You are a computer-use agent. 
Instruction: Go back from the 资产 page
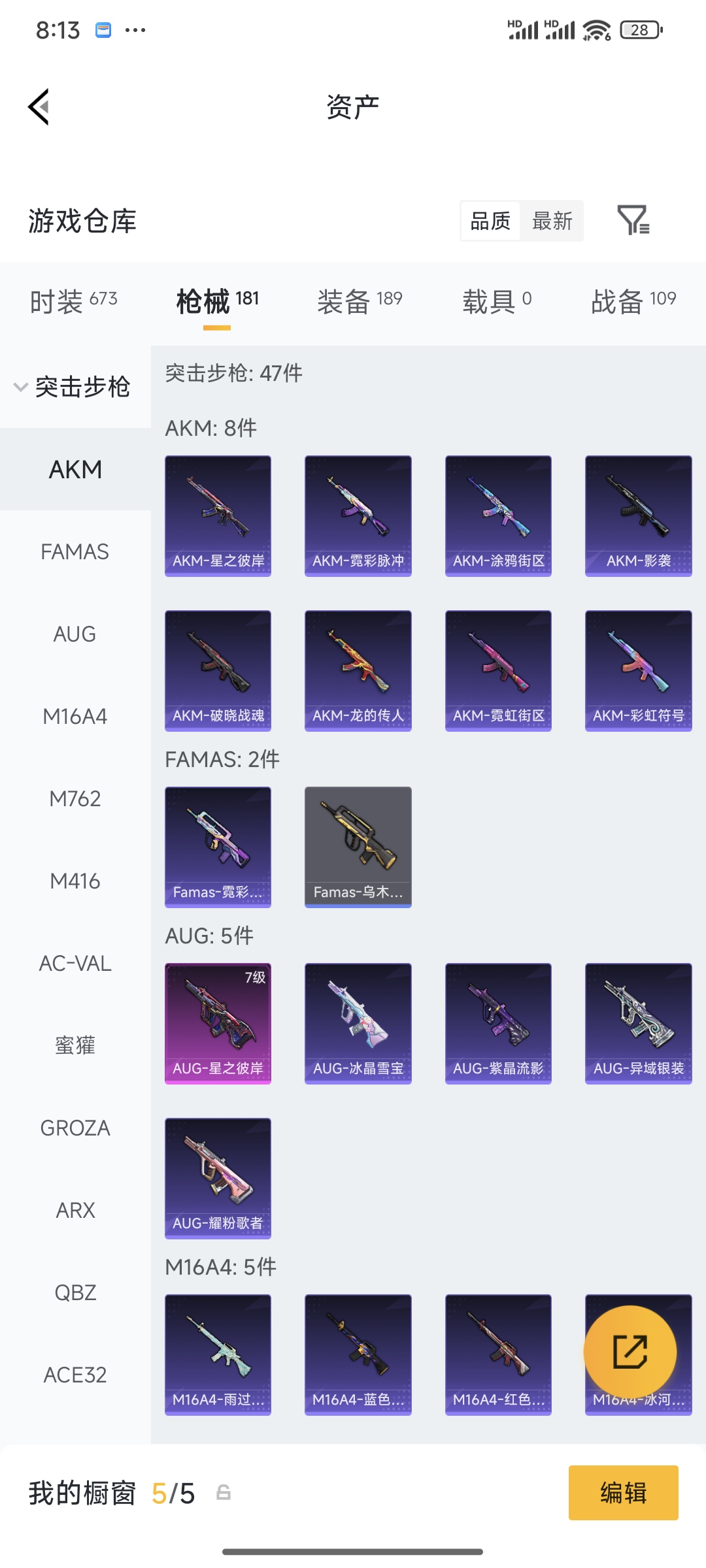pyautogui.click(x=39, y=106)
